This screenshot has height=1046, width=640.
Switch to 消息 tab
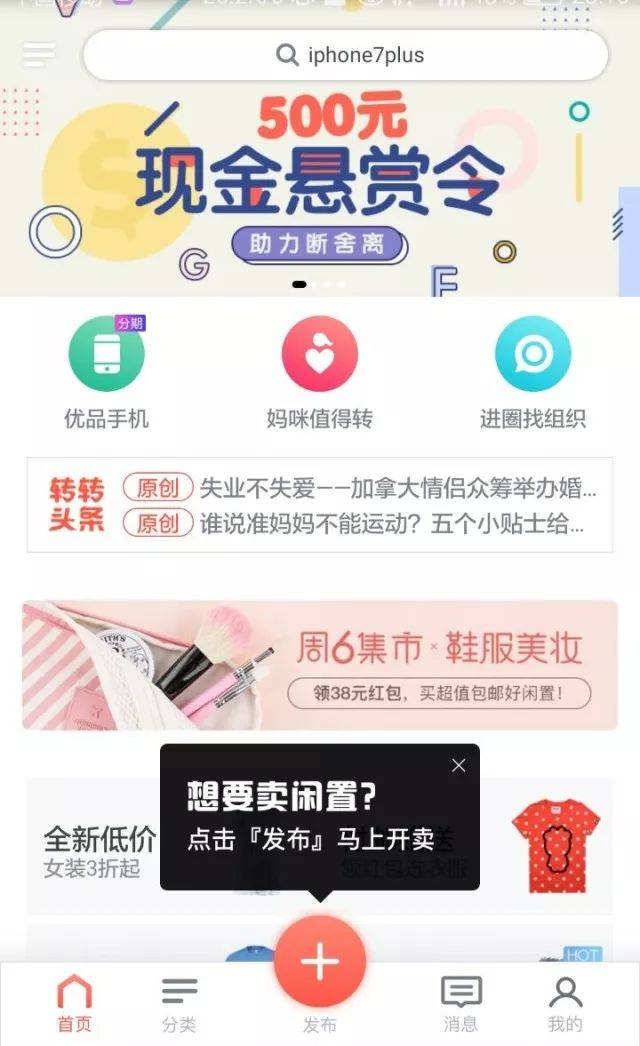pos(461,1003)
